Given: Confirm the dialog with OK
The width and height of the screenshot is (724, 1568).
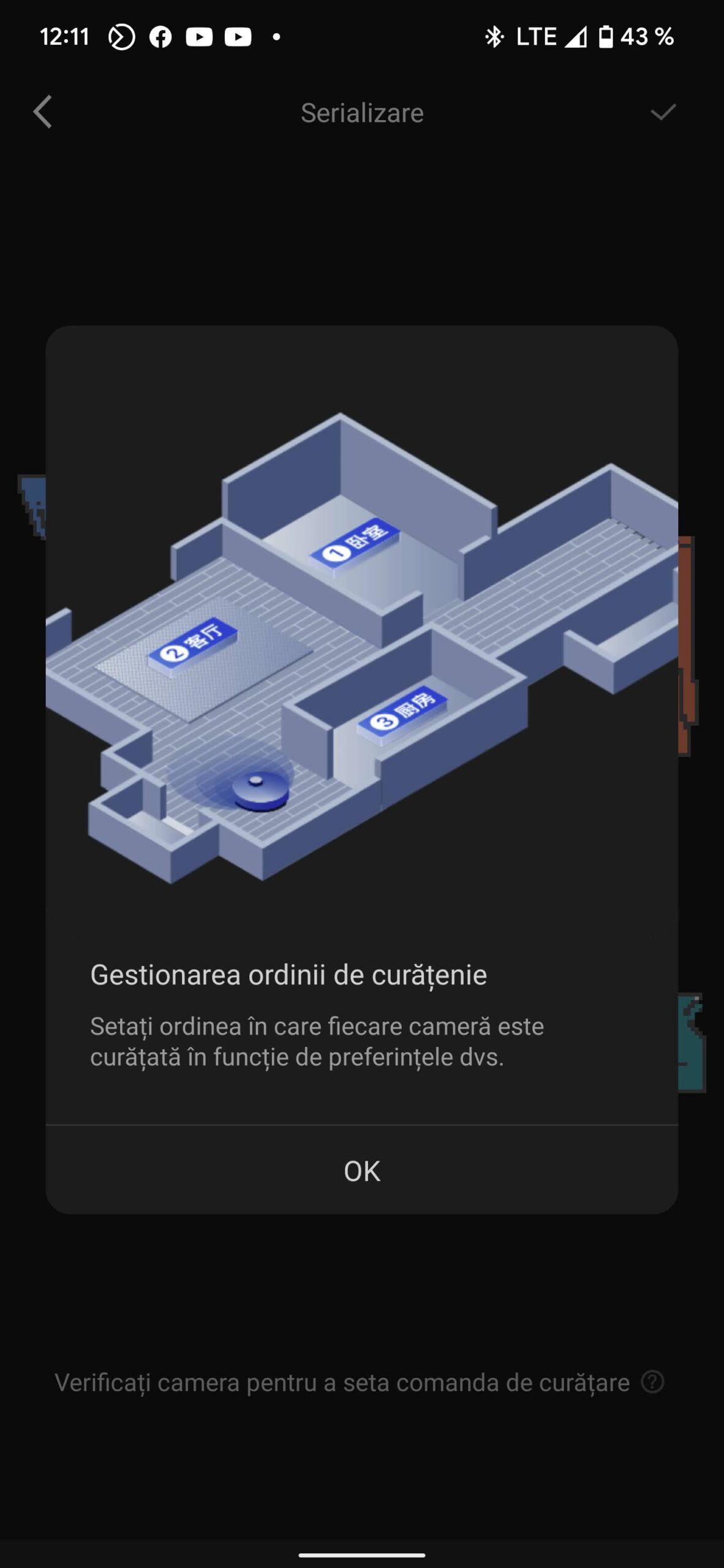Looking at the screenshot, I should 361,1170.
